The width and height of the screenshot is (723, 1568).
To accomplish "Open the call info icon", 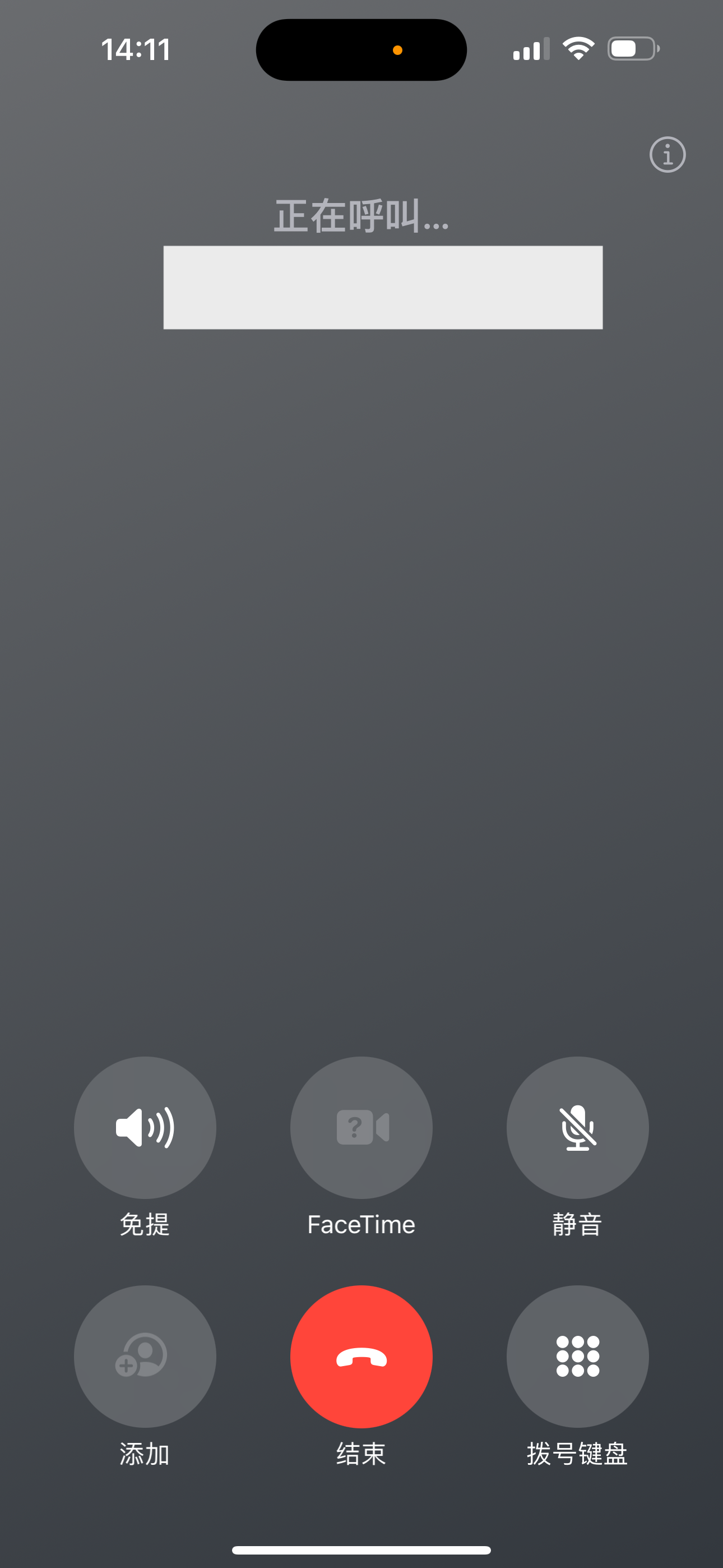I will coord(667,155).
